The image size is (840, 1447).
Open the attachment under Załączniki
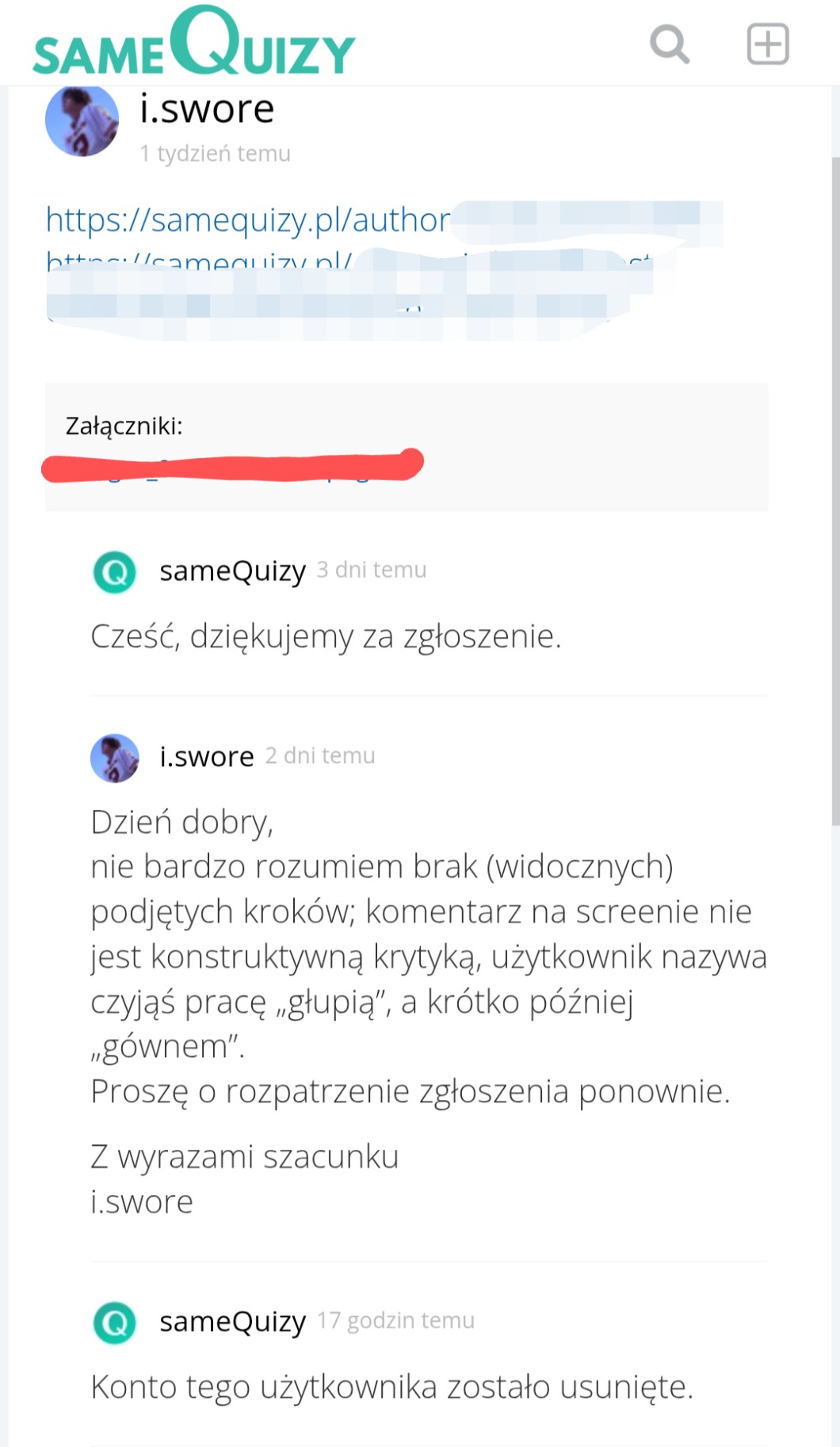coord(232,466)
